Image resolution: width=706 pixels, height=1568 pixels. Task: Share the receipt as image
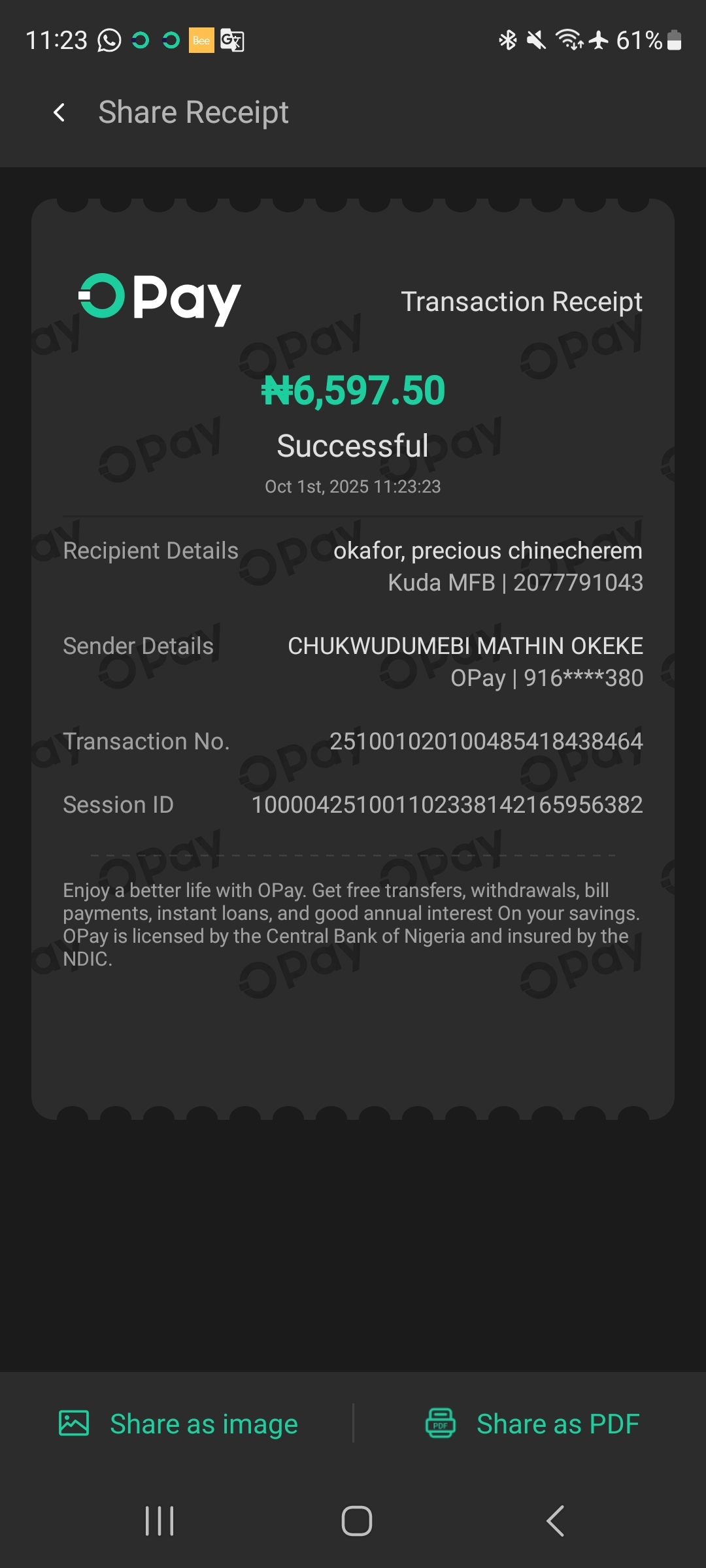[x=178, y=1424]
